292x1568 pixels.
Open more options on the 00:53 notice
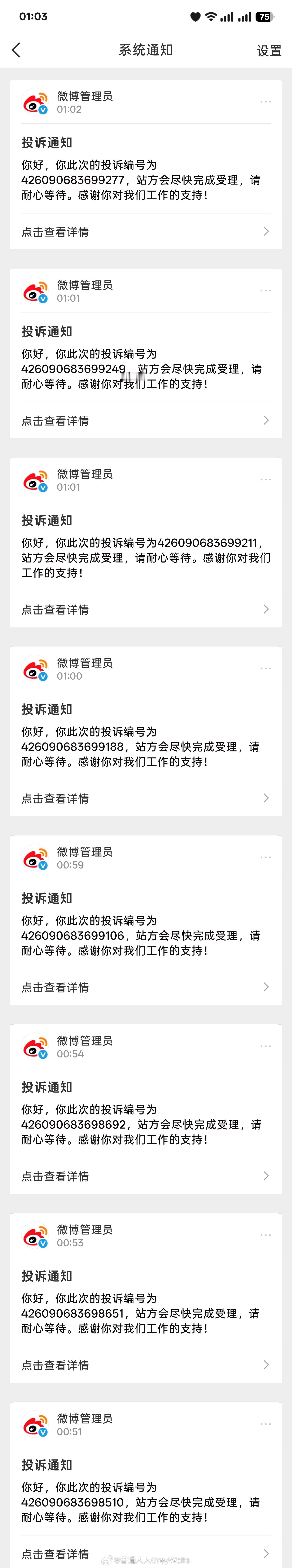[265, 1235]
